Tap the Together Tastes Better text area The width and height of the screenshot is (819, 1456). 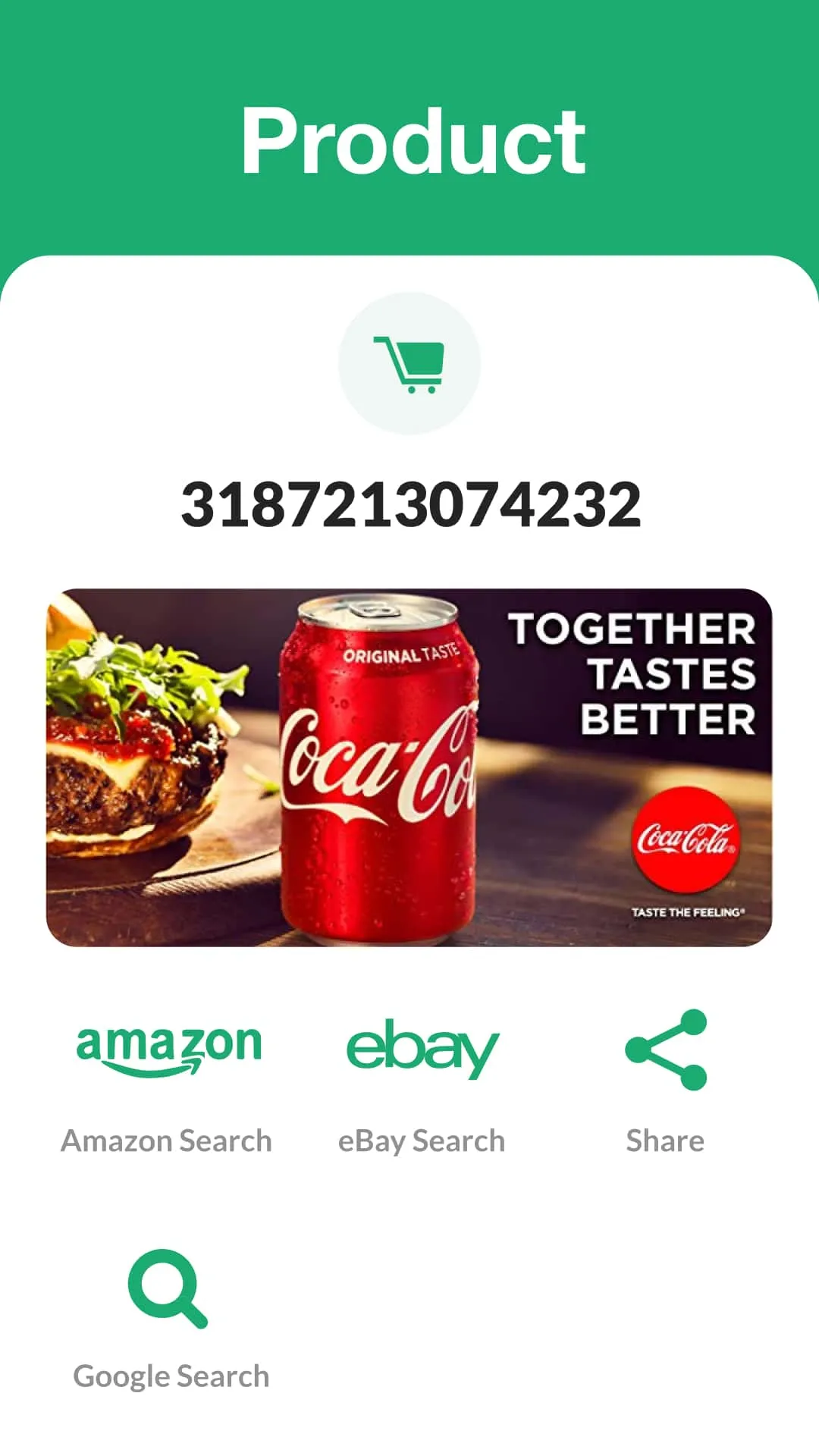pos(634,671)
